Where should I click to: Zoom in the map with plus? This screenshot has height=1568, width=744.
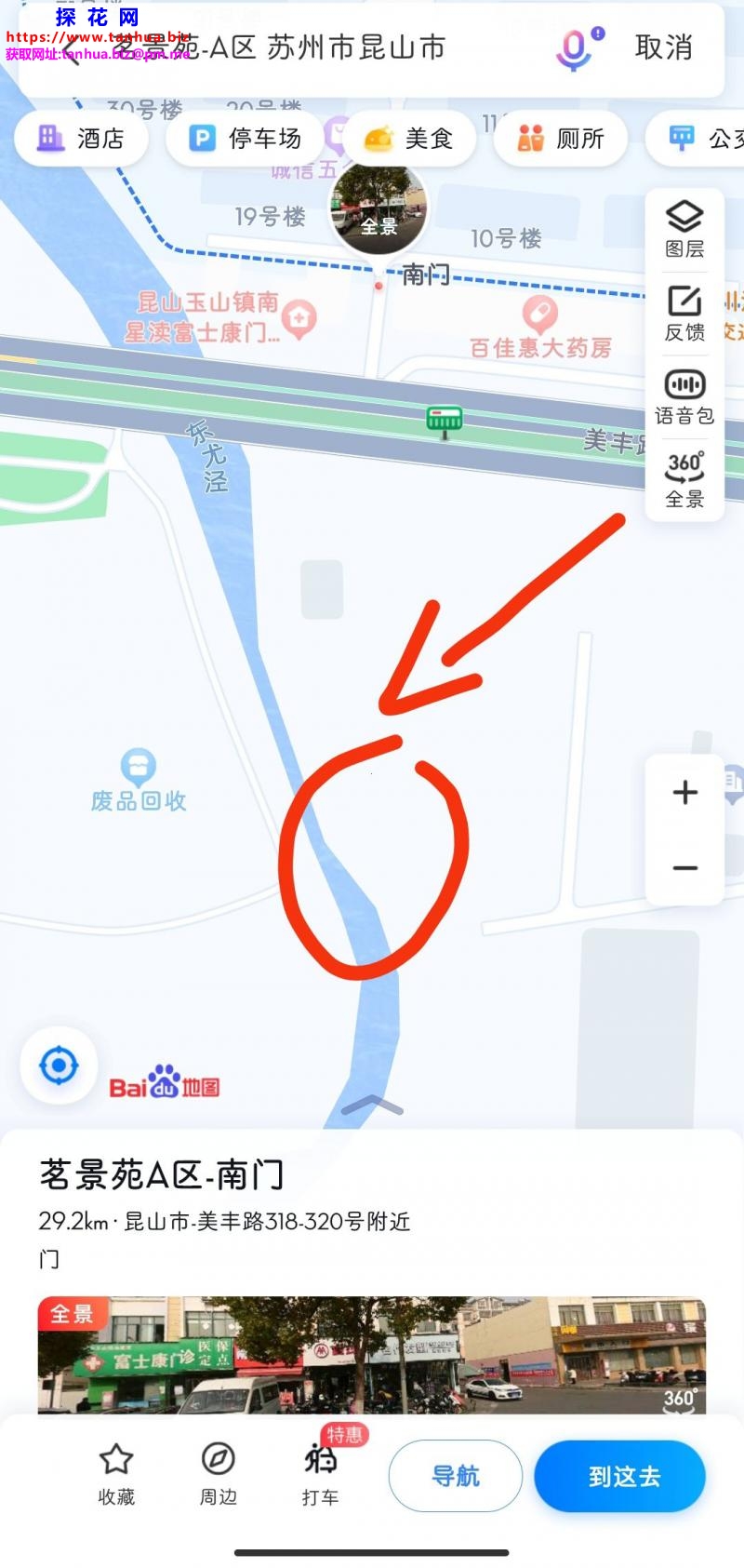point(685,793)
